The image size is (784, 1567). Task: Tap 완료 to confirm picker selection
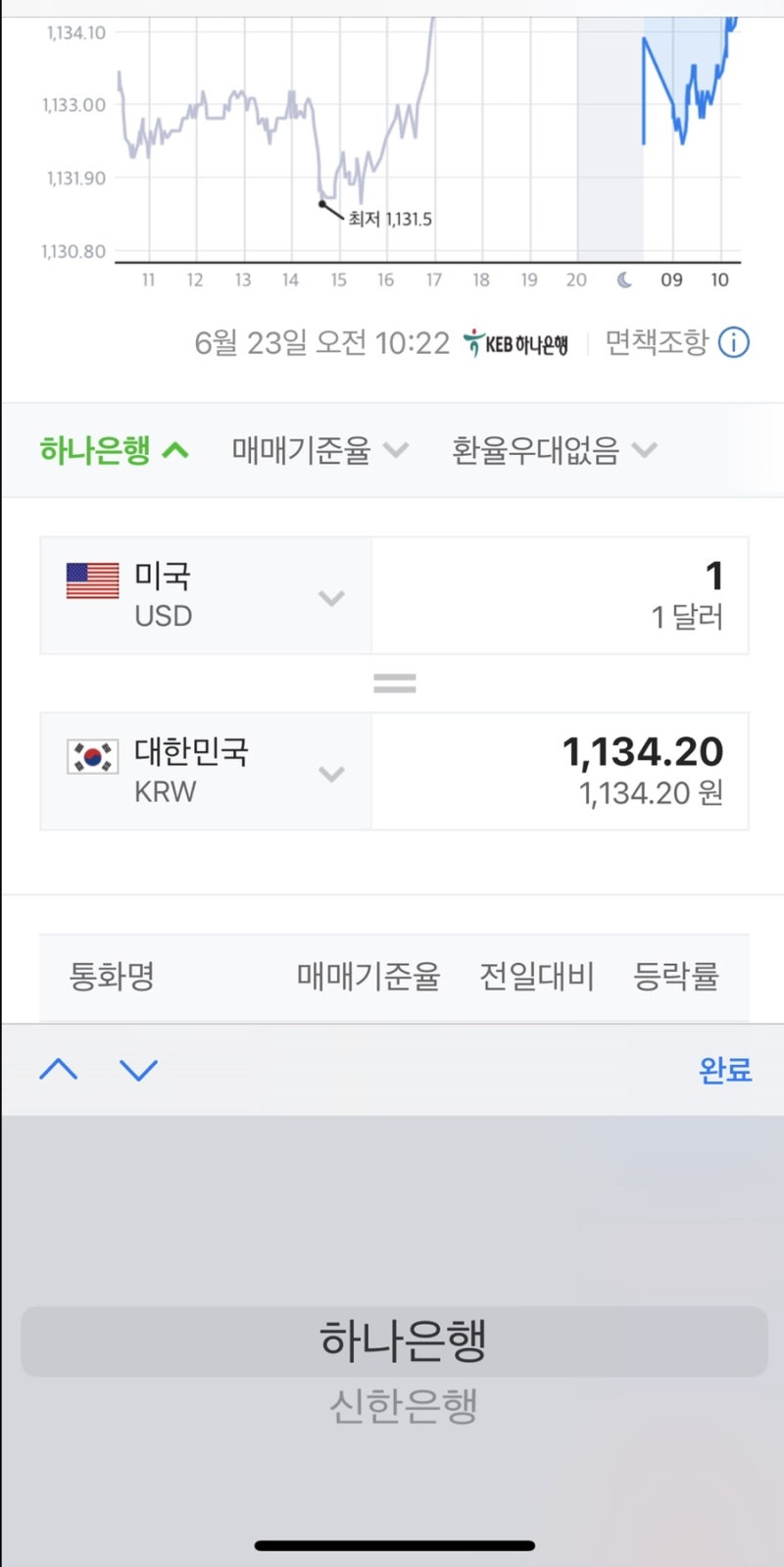coord(725,1070)
